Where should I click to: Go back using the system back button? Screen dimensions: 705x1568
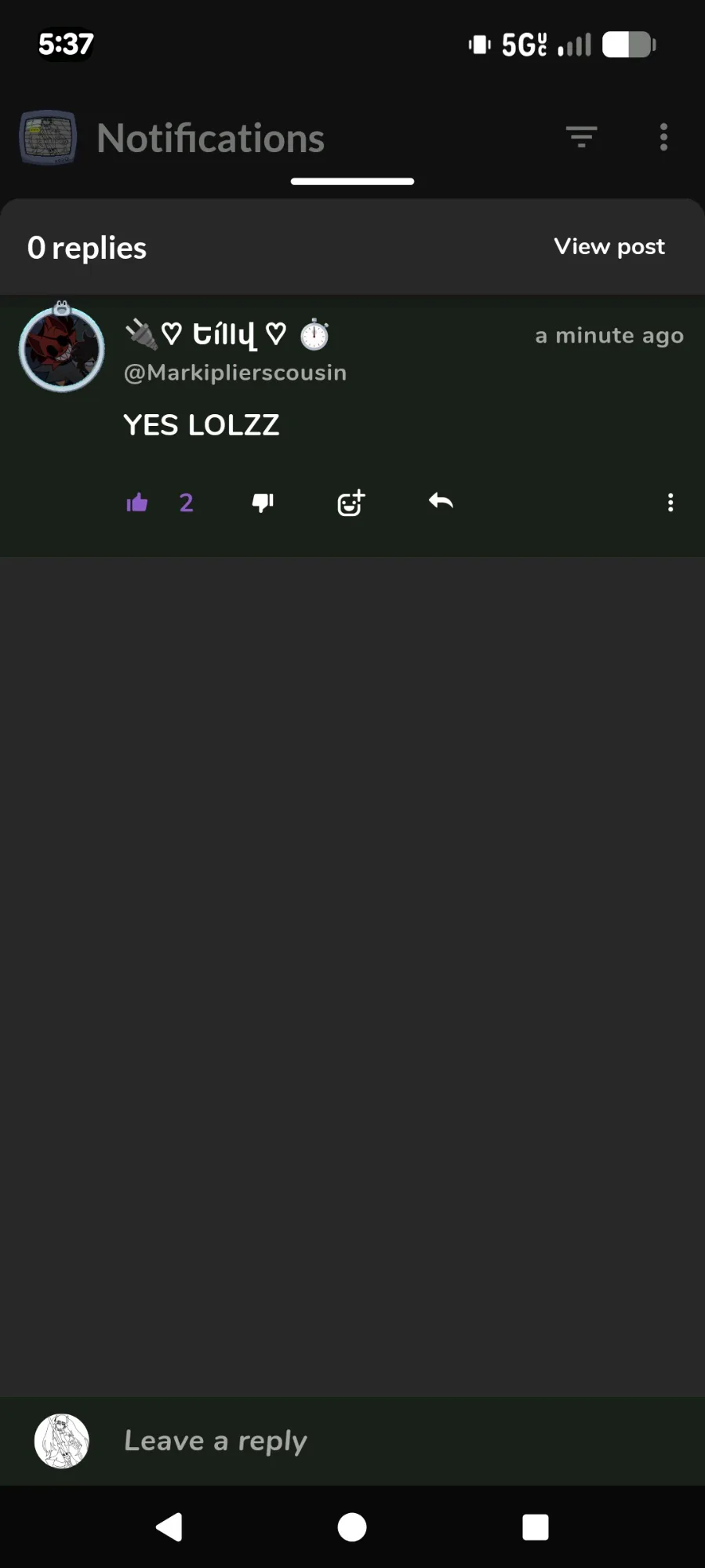click(169, 1527)
